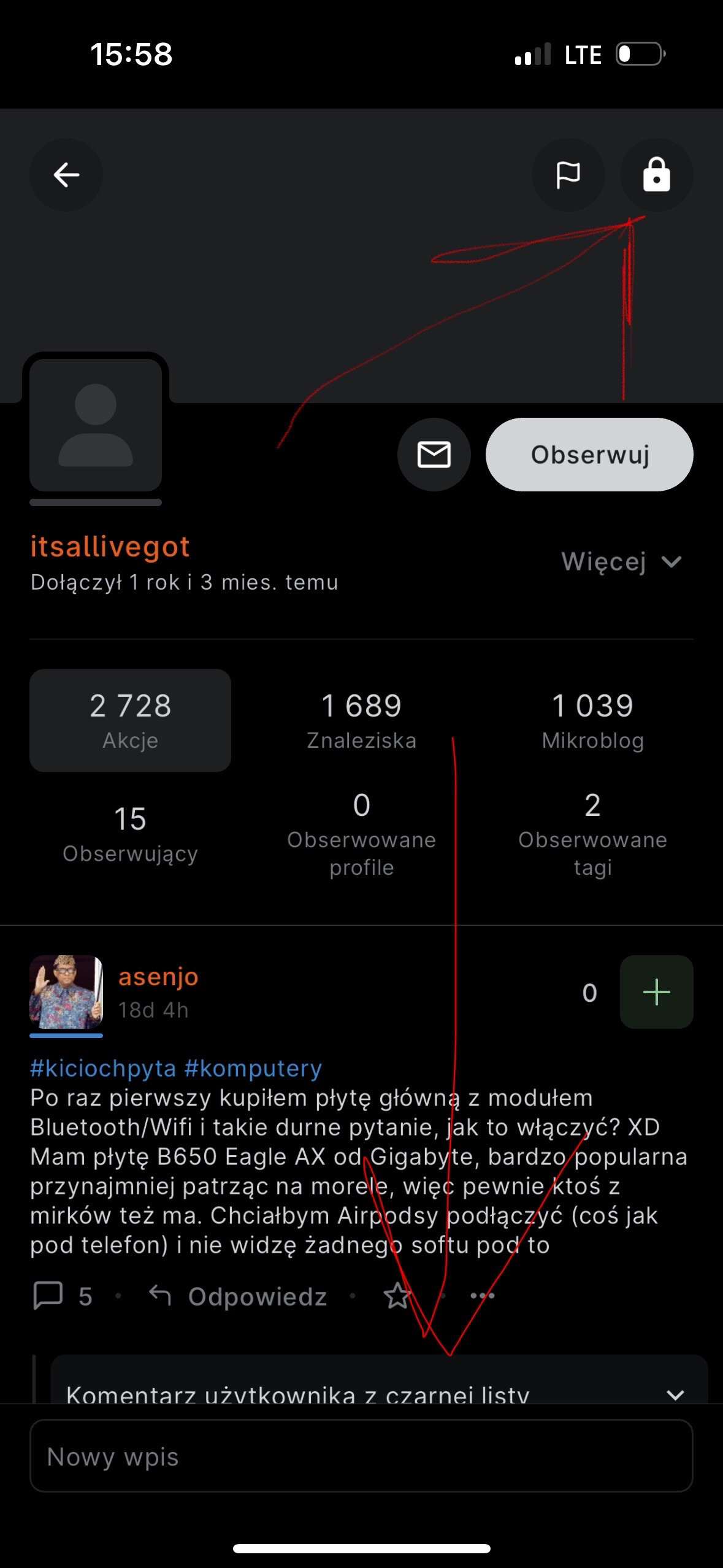Open the #kiciochpyta hashtag
Screen dimensions: 723x1568
[103, 1068]
